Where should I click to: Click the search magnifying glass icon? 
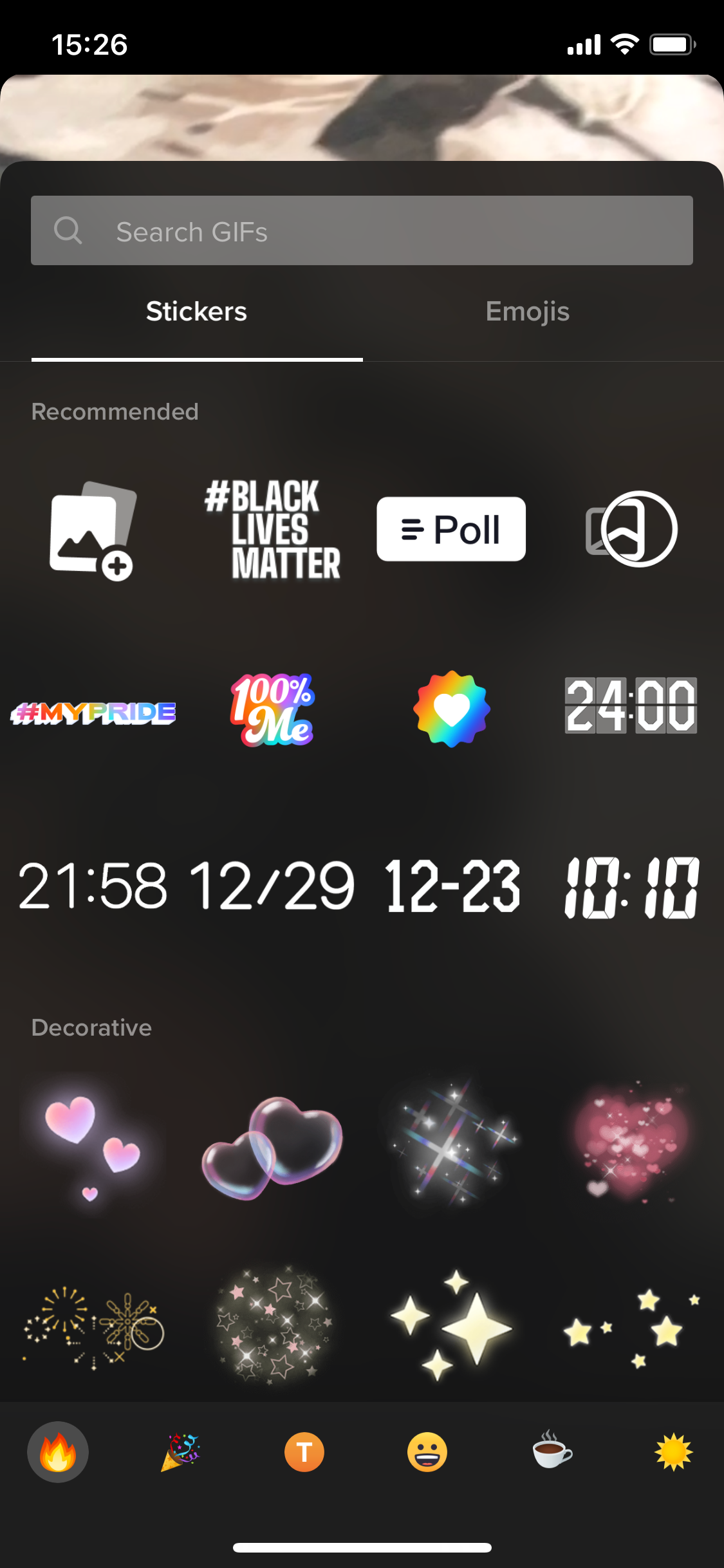[x=68, y=231]
